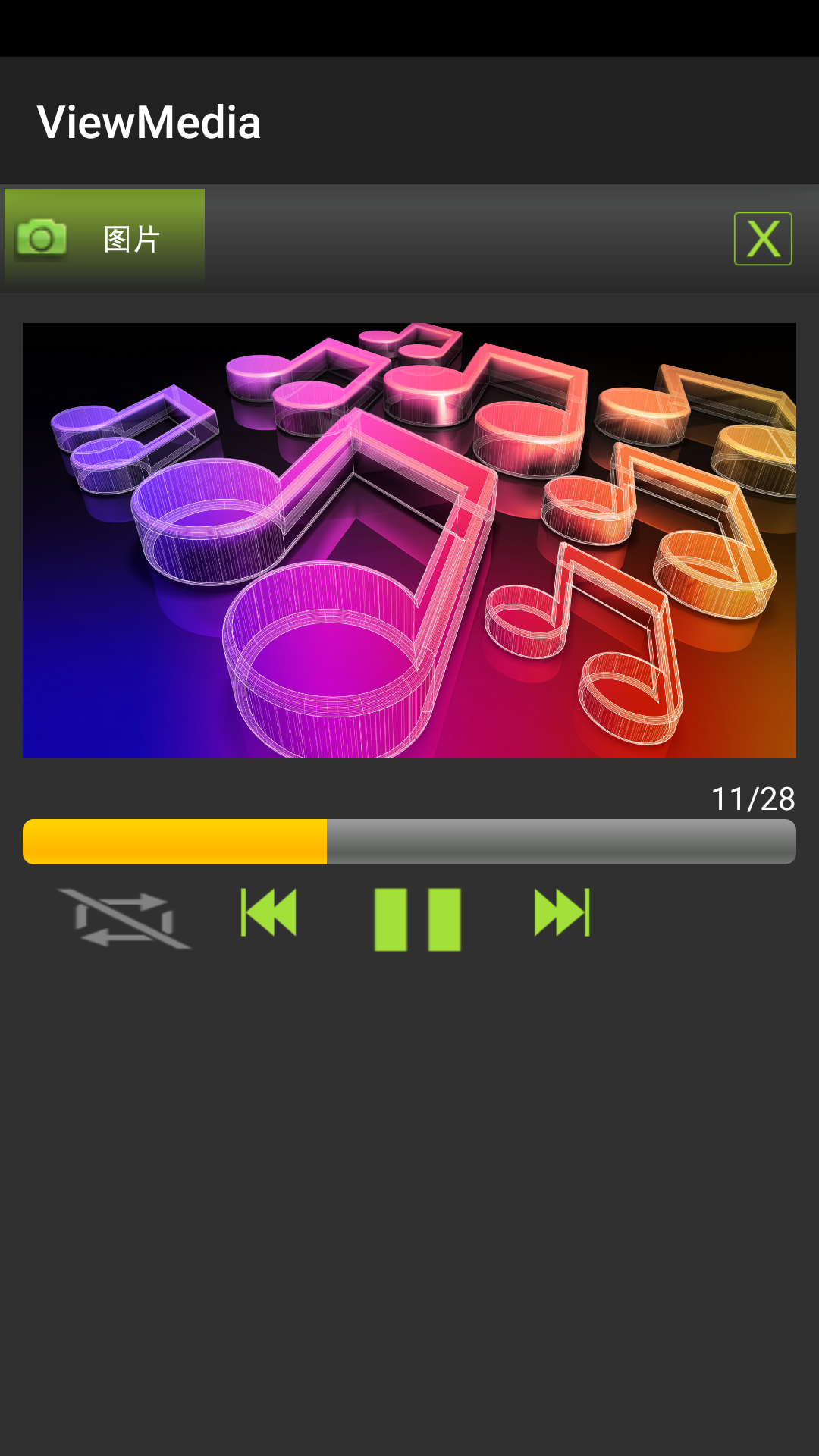Viewport: 819px width, 1456px height.
Task: Skip to the previous picture
Action: (268, 913)
